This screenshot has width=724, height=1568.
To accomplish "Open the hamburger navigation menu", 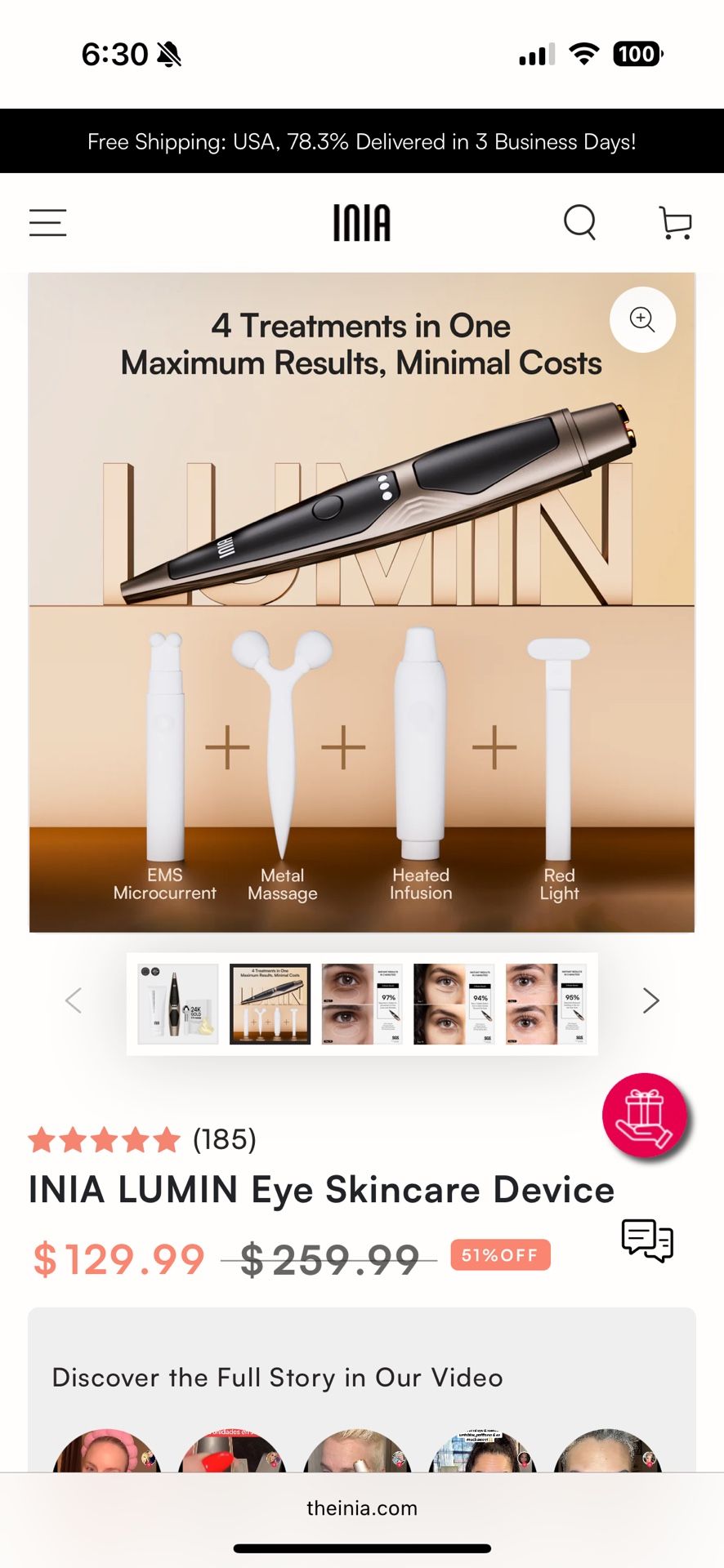I will (x=47, y=222).
